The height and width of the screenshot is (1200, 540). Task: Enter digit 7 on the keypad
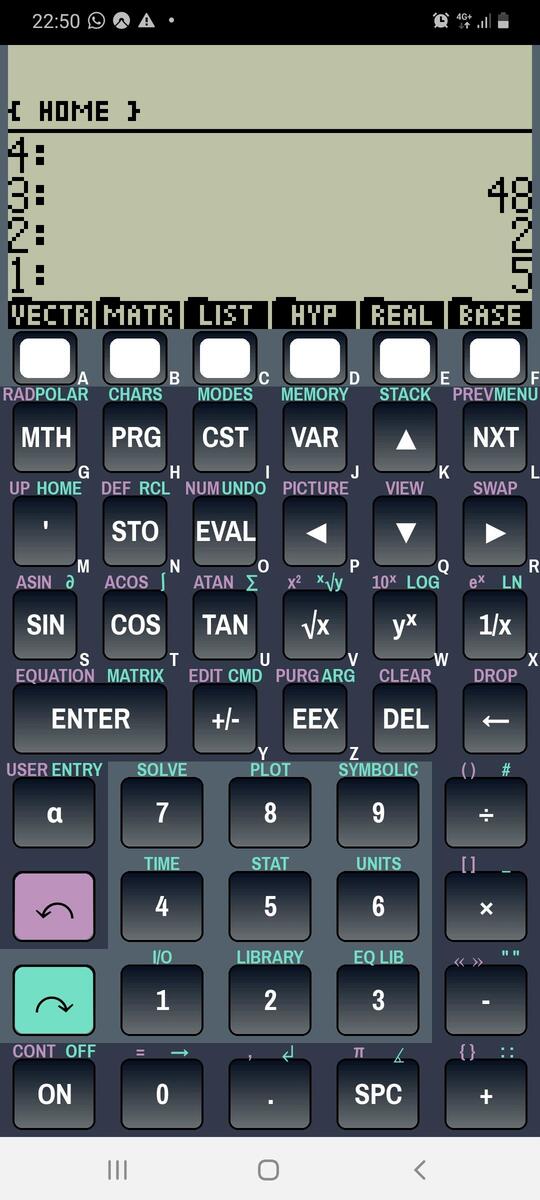162,813
